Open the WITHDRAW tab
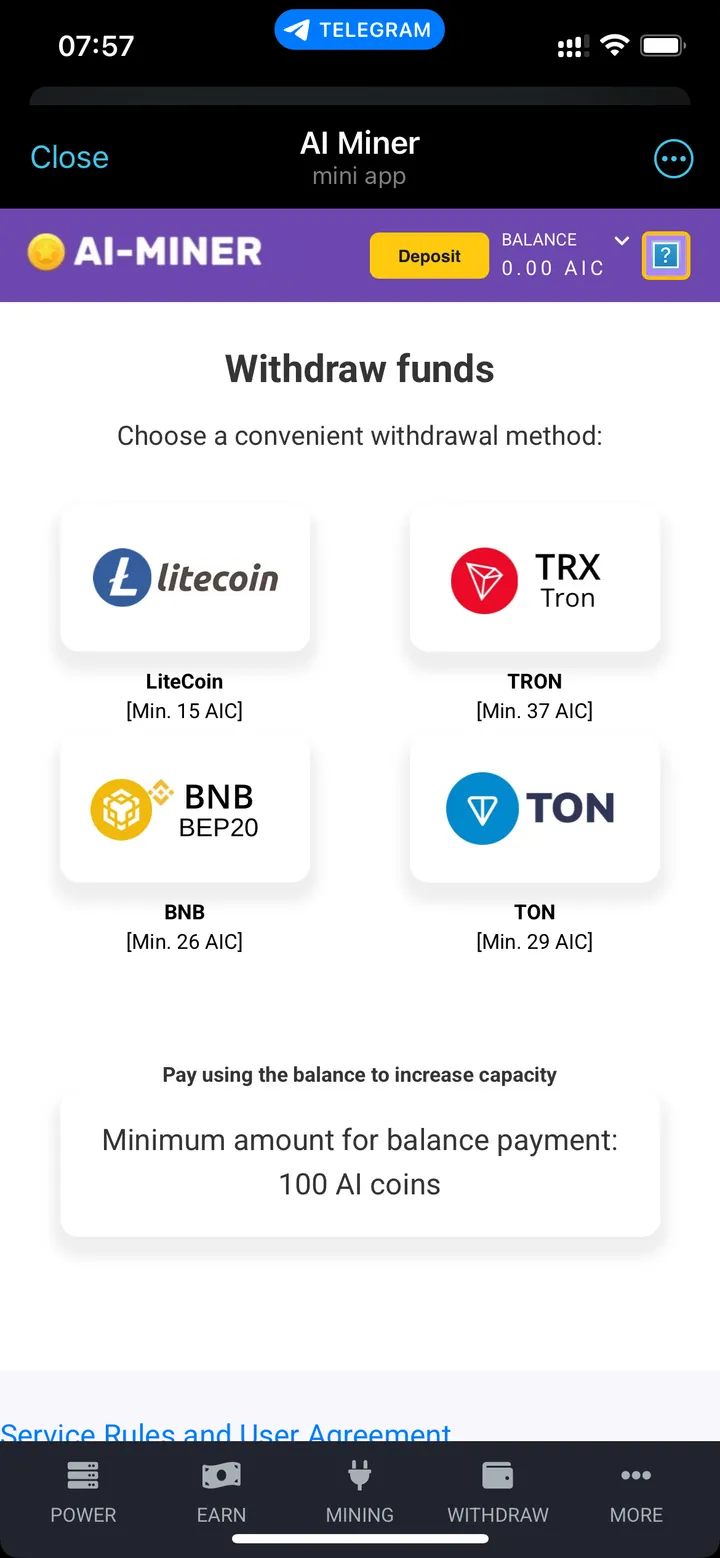 [x=498, y=1493]
